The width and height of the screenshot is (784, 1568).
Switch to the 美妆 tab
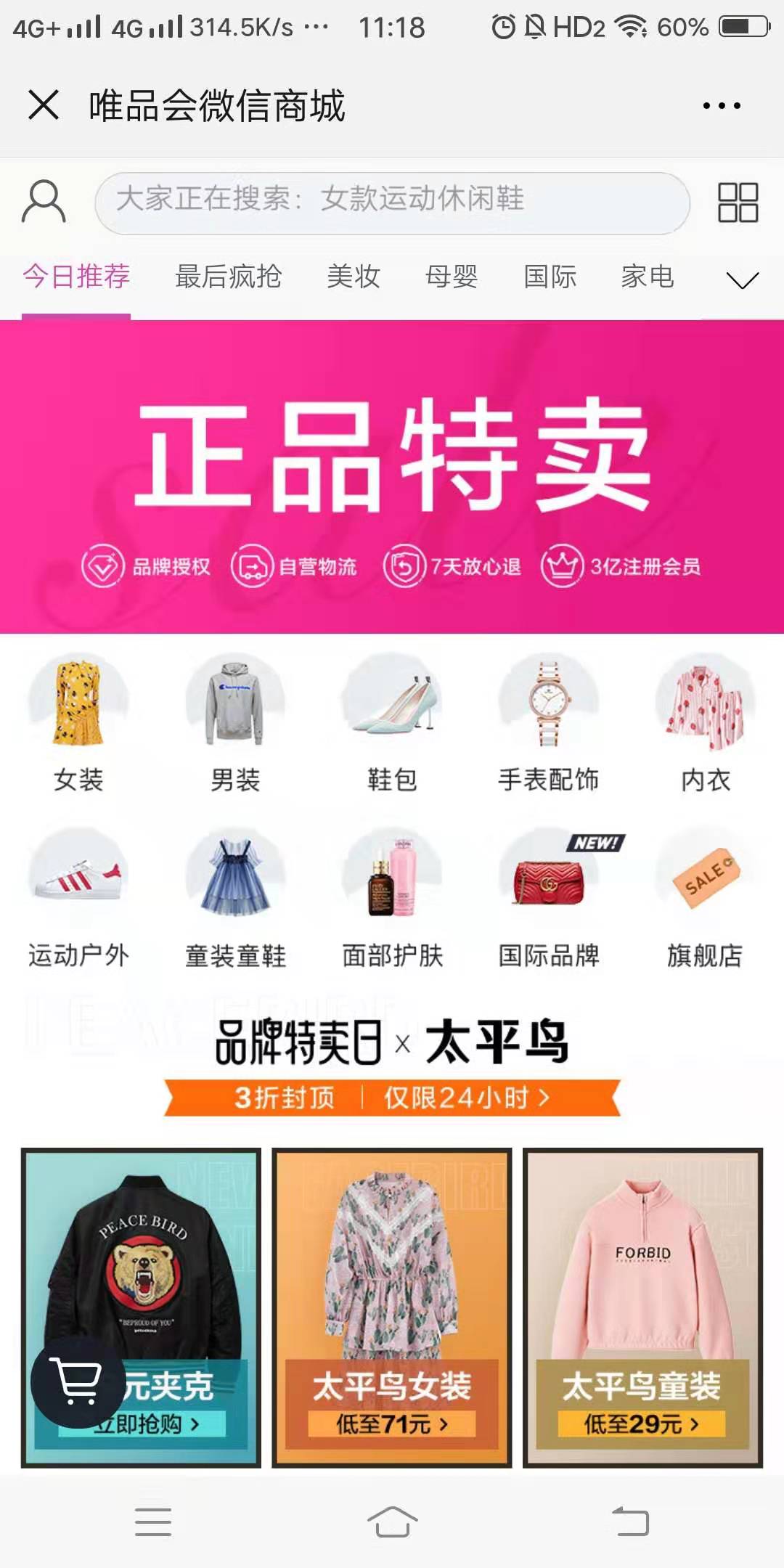click(354, 277)
